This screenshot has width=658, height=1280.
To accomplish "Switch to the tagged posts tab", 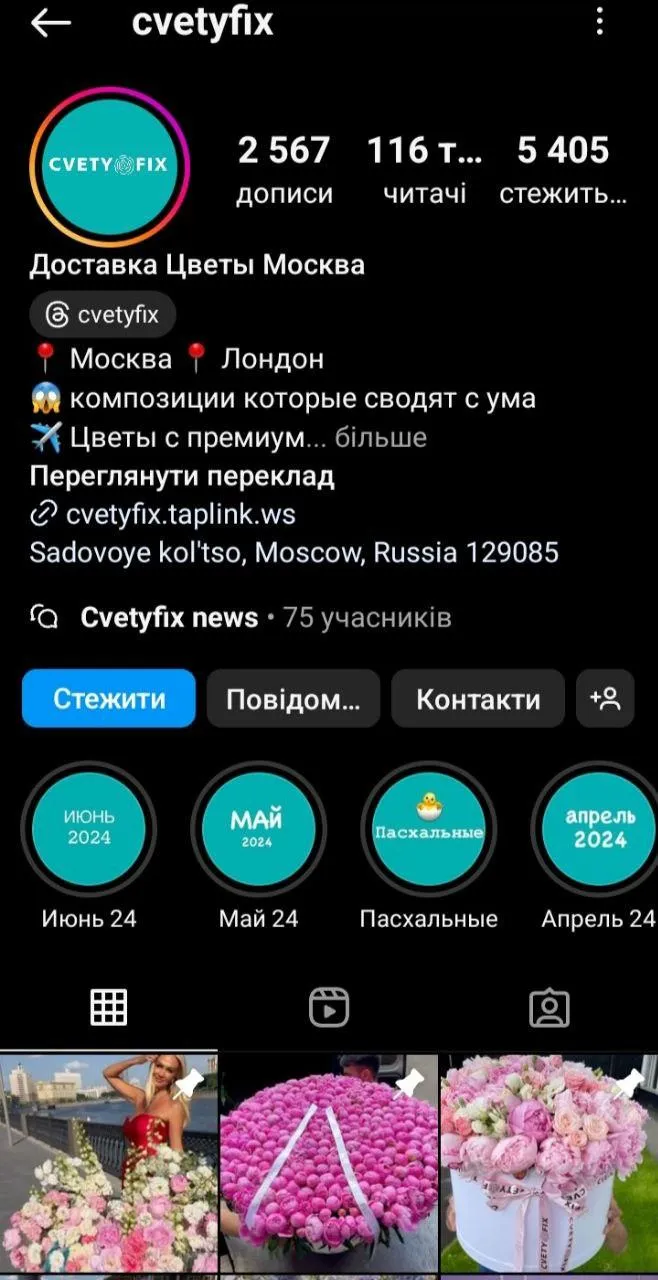I will tap(549, 1007).
